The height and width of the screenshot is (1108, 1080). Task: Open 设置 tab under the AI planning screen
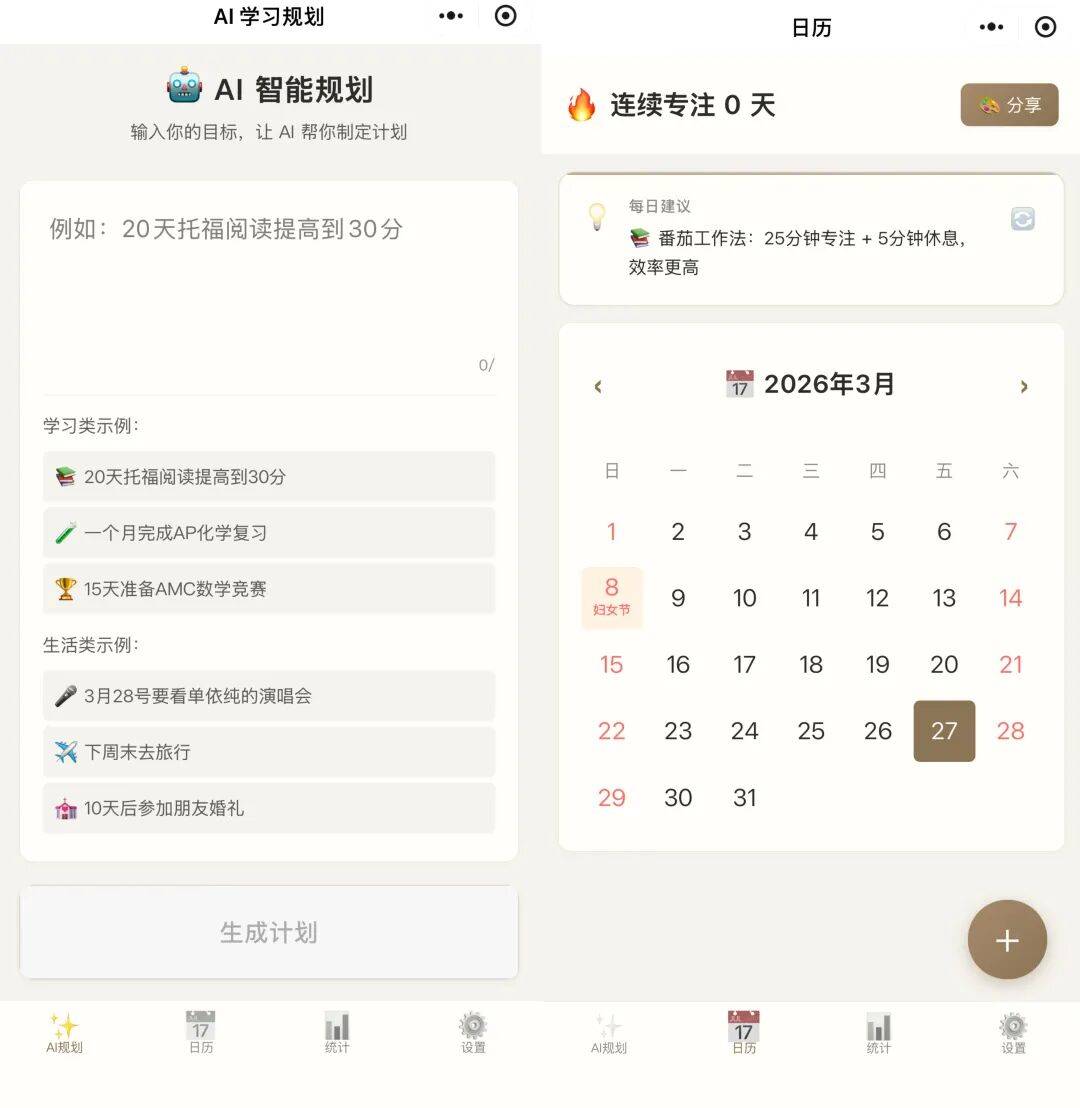pyautogui.click(x=473, y=1034)
